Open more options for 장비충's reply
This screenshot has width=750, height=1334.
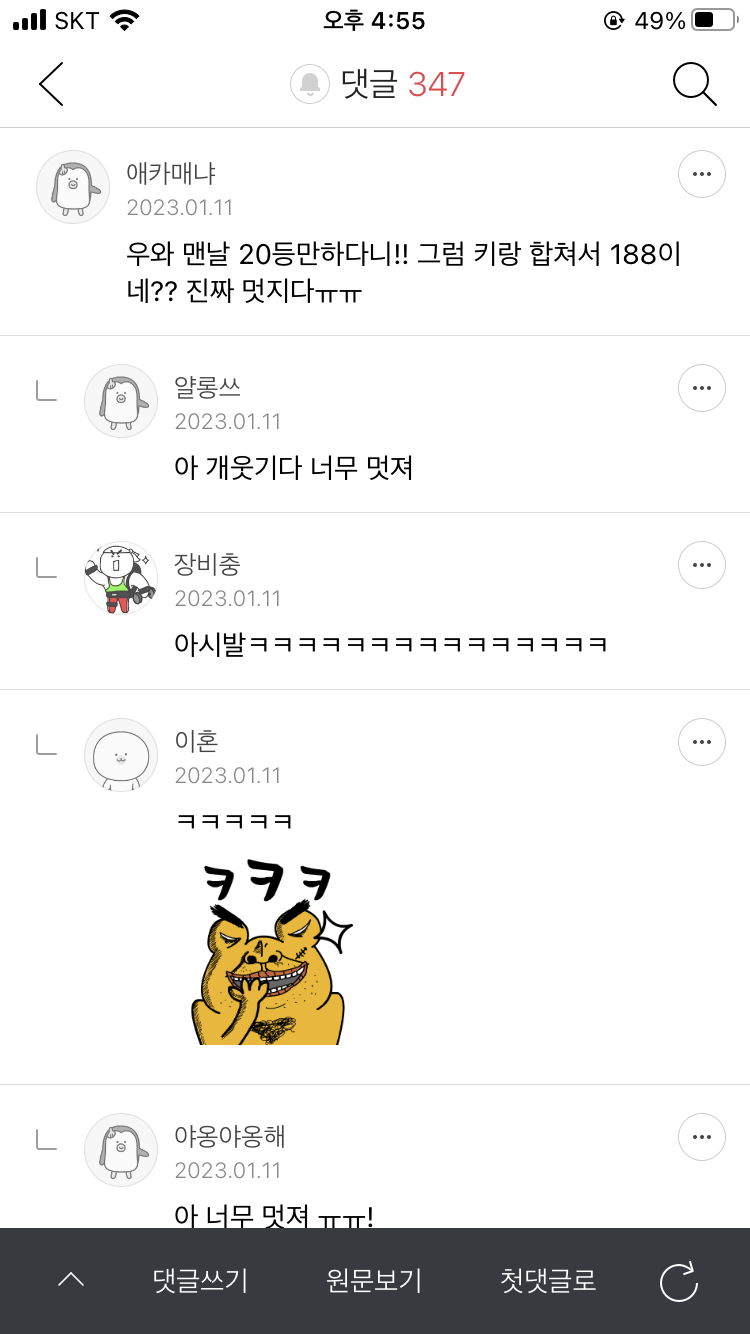(x=701, y=564)
